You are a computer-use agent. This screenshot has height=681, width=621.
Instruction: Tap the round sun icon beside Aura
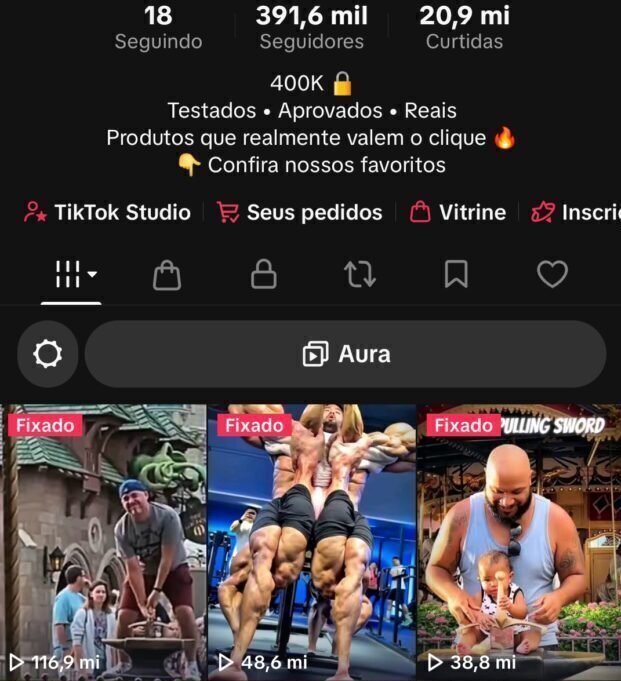47,354
